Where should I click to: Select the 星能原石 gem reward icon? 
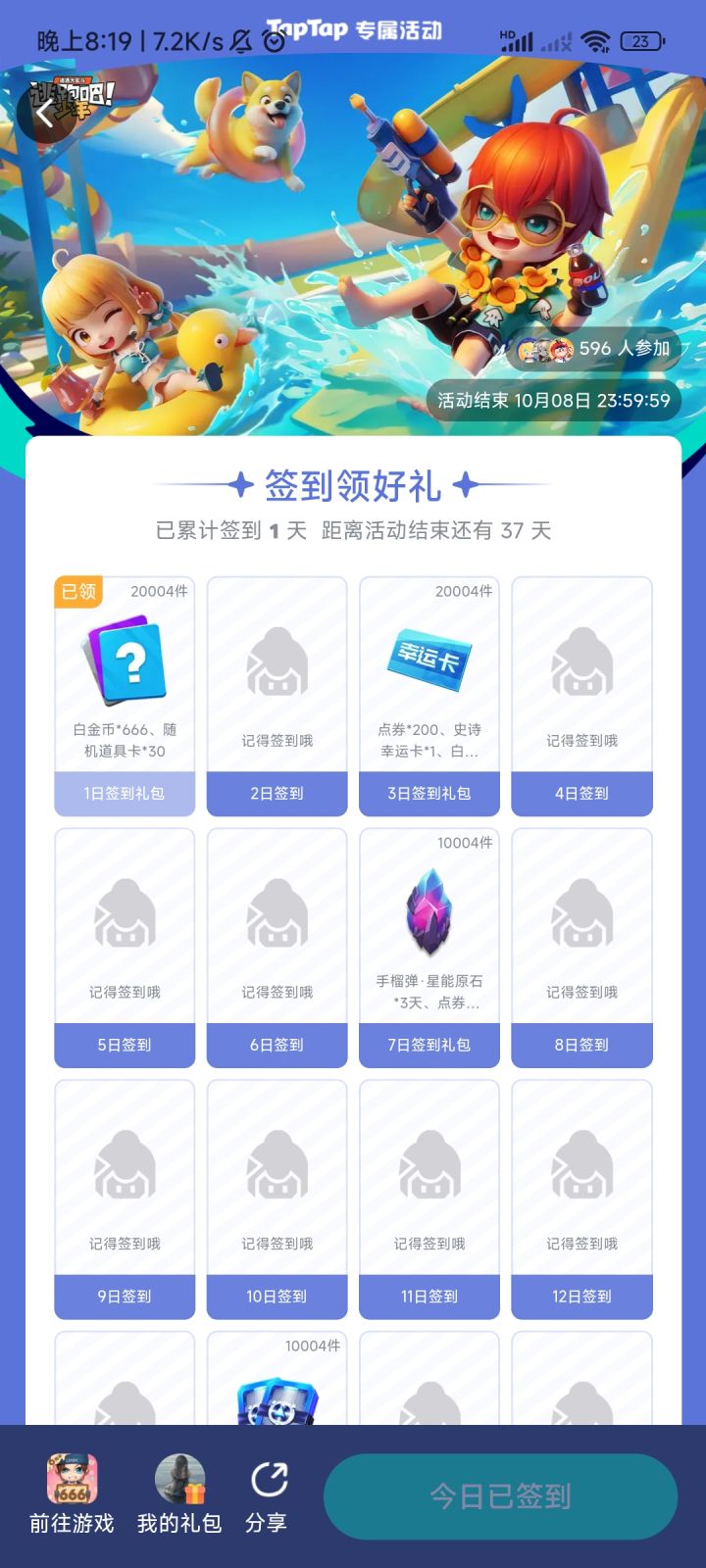[429, 909]
